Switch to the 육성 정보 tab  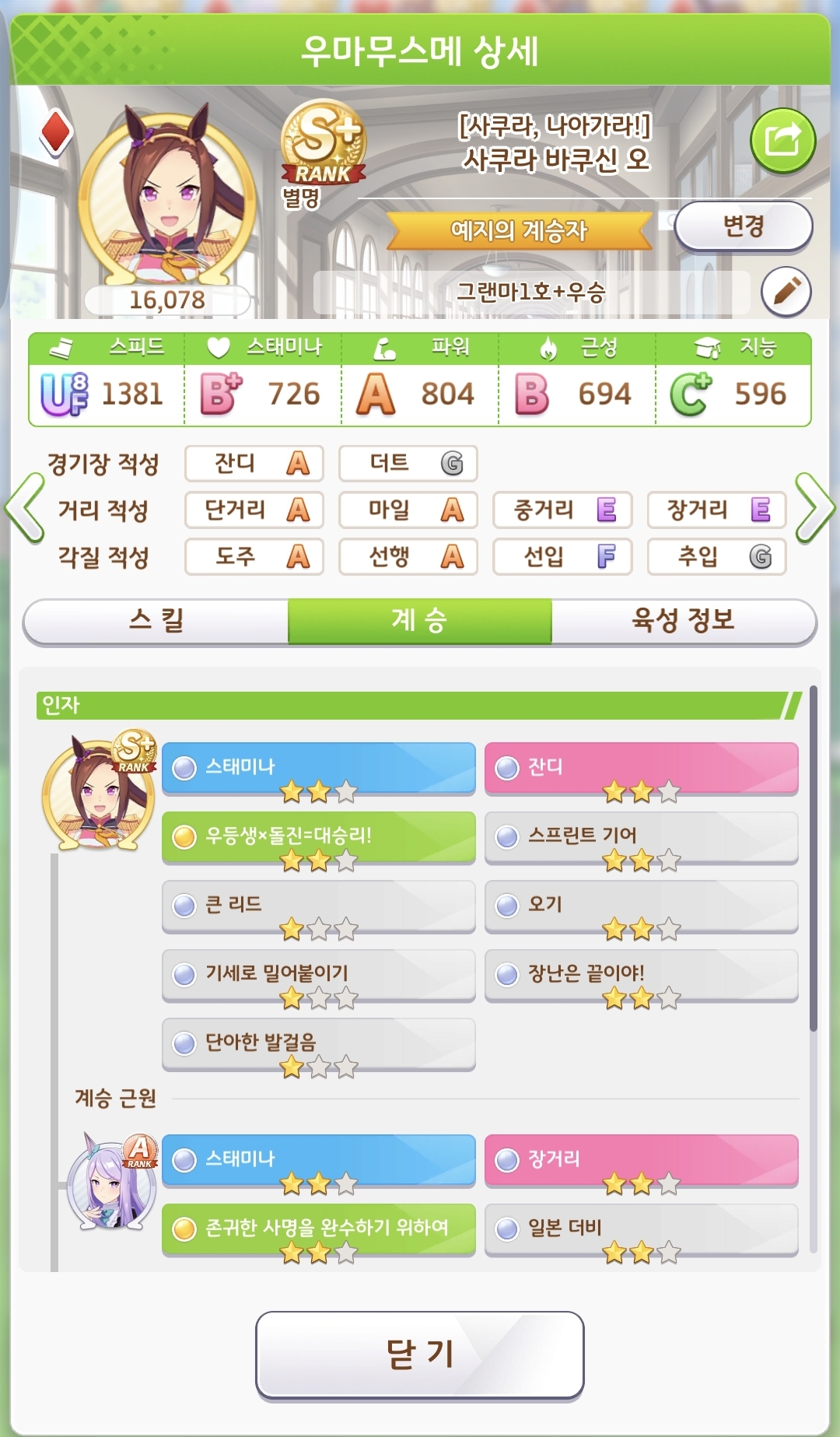[683, 620]
